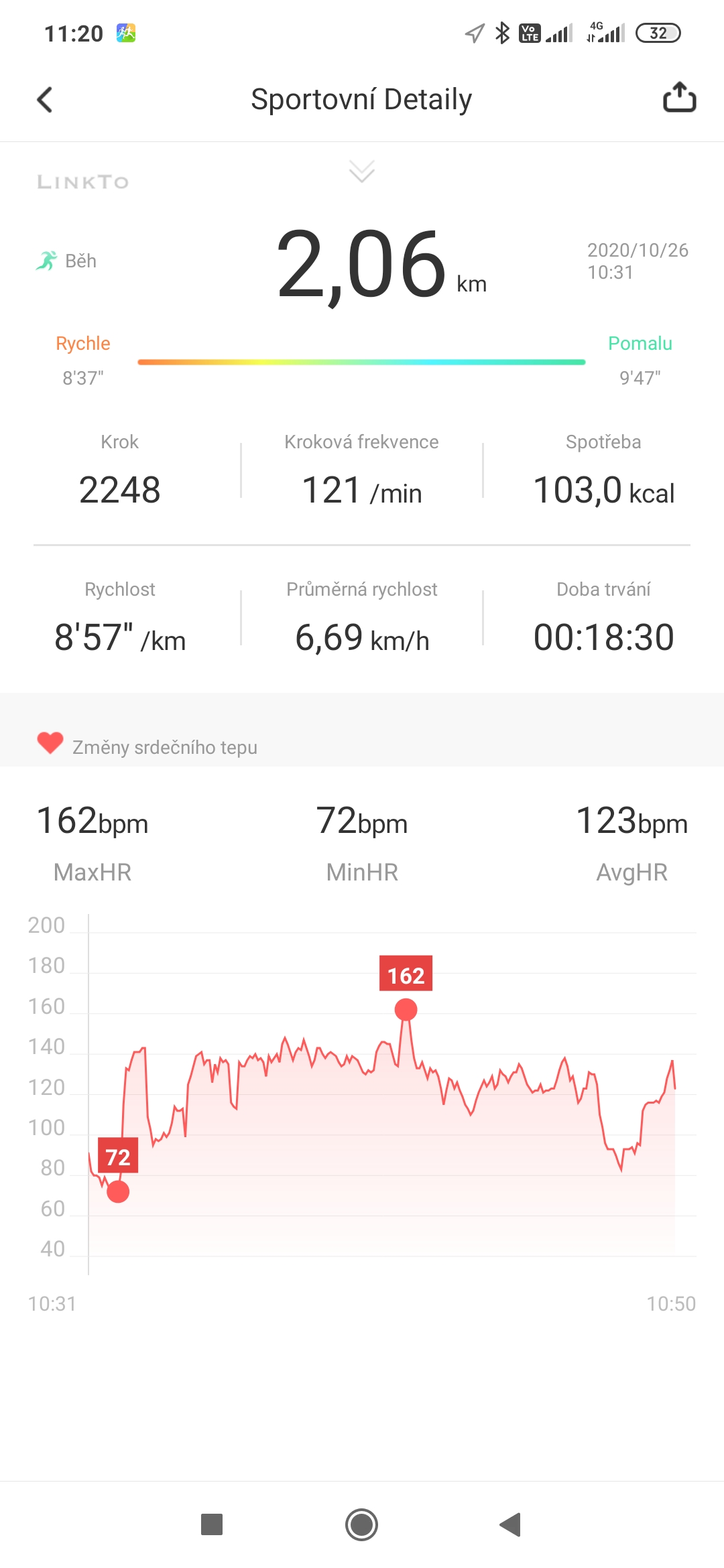Expand the double chevron panel

tap(362, 172)
